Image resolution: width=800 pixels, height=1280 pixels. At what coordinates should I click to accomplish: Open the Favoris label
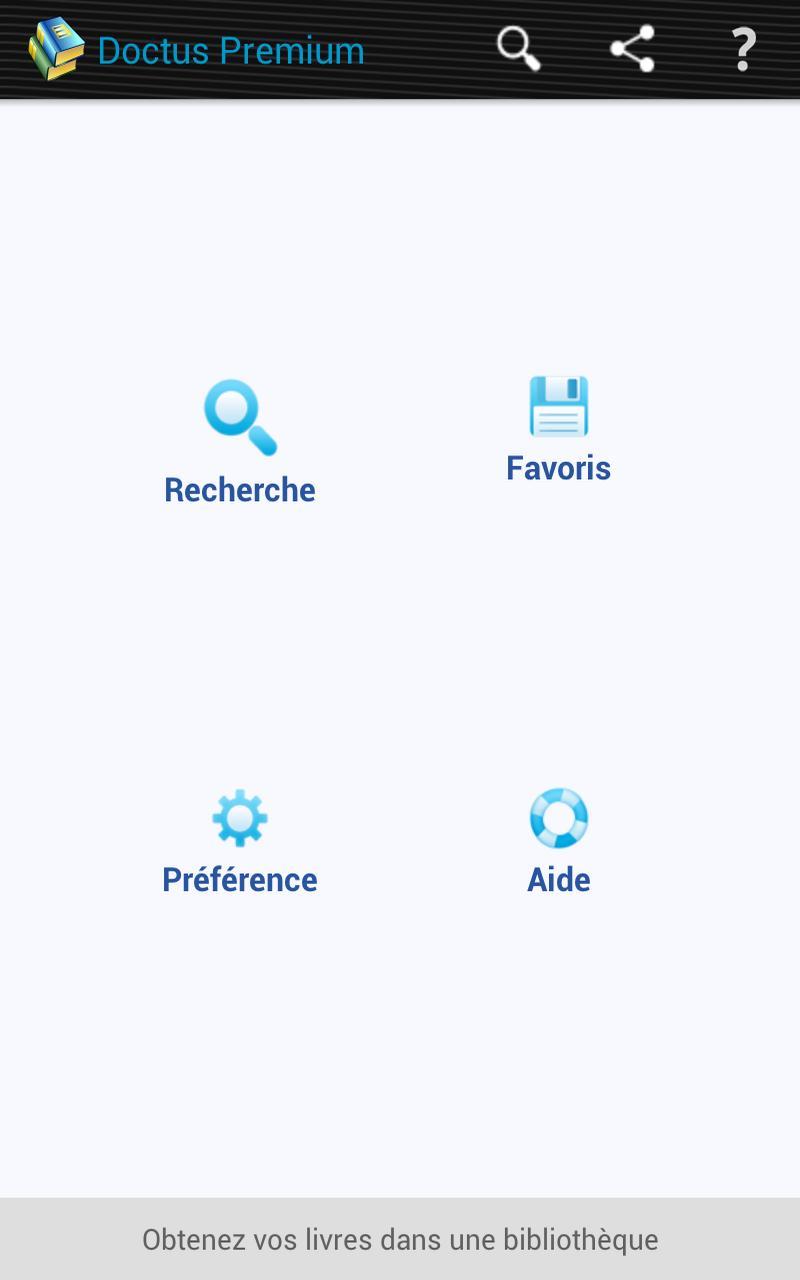tap(558, 466)
